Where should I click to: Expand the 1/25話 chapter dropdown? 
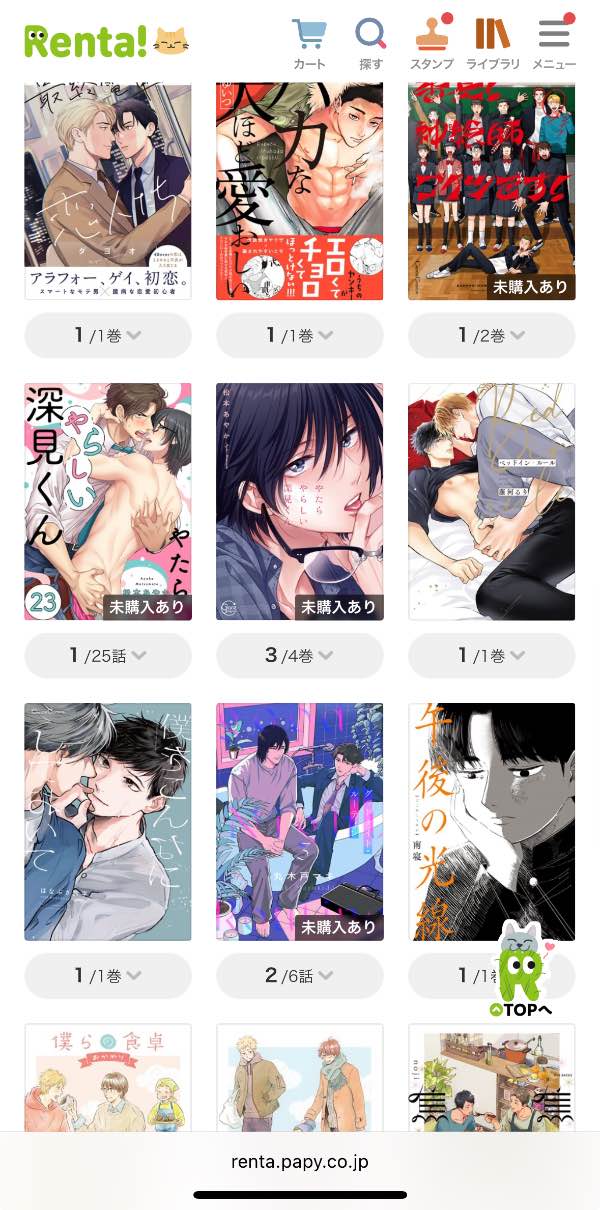pyautogui.click(x=108, y=656)
